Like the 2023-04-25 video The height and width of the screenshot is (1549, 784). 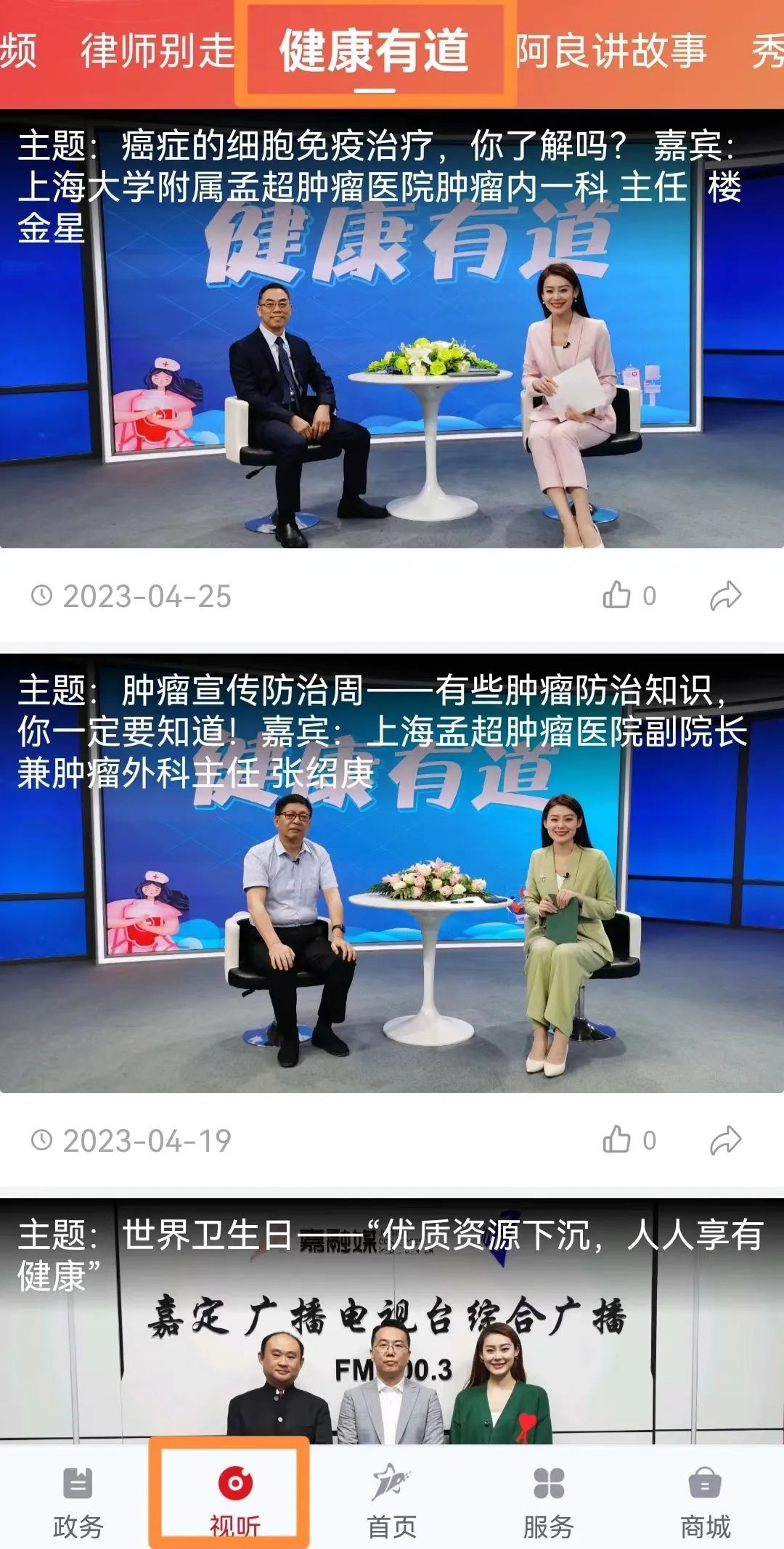[x=617, y=595]
